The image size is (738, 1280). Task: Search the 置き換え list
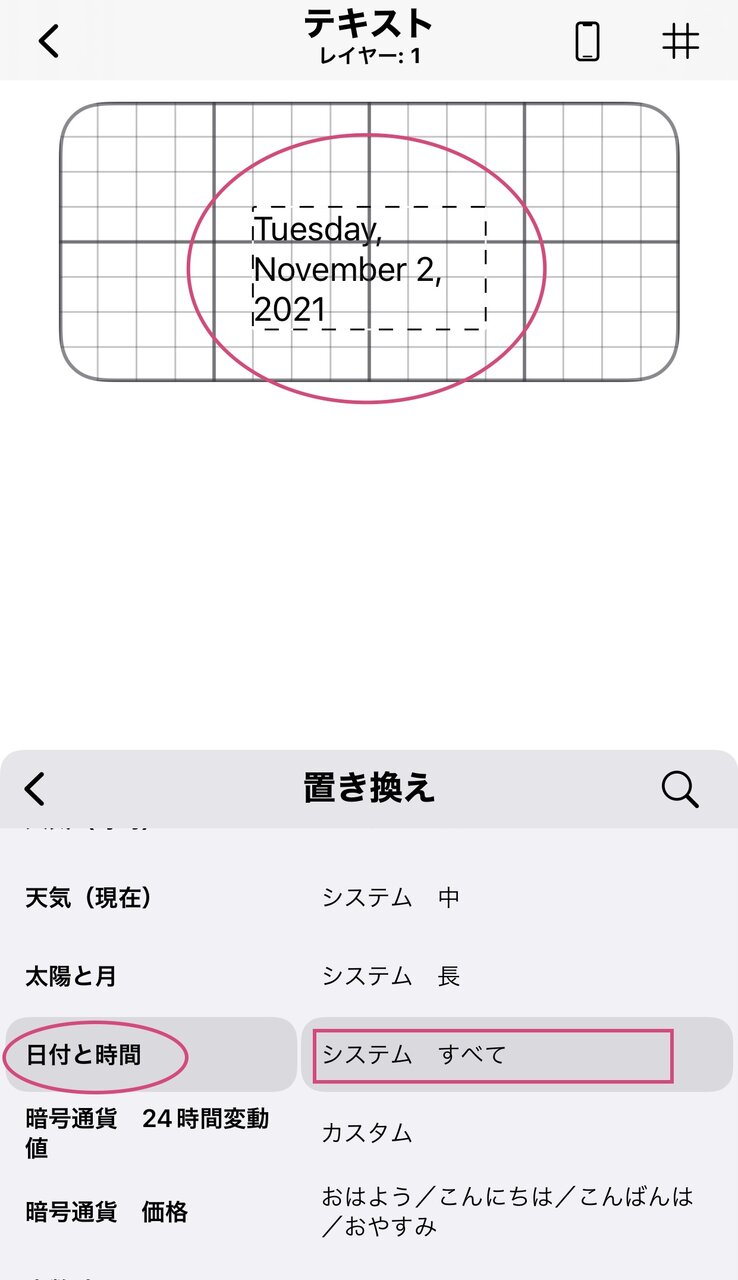[x=680, y=789]
